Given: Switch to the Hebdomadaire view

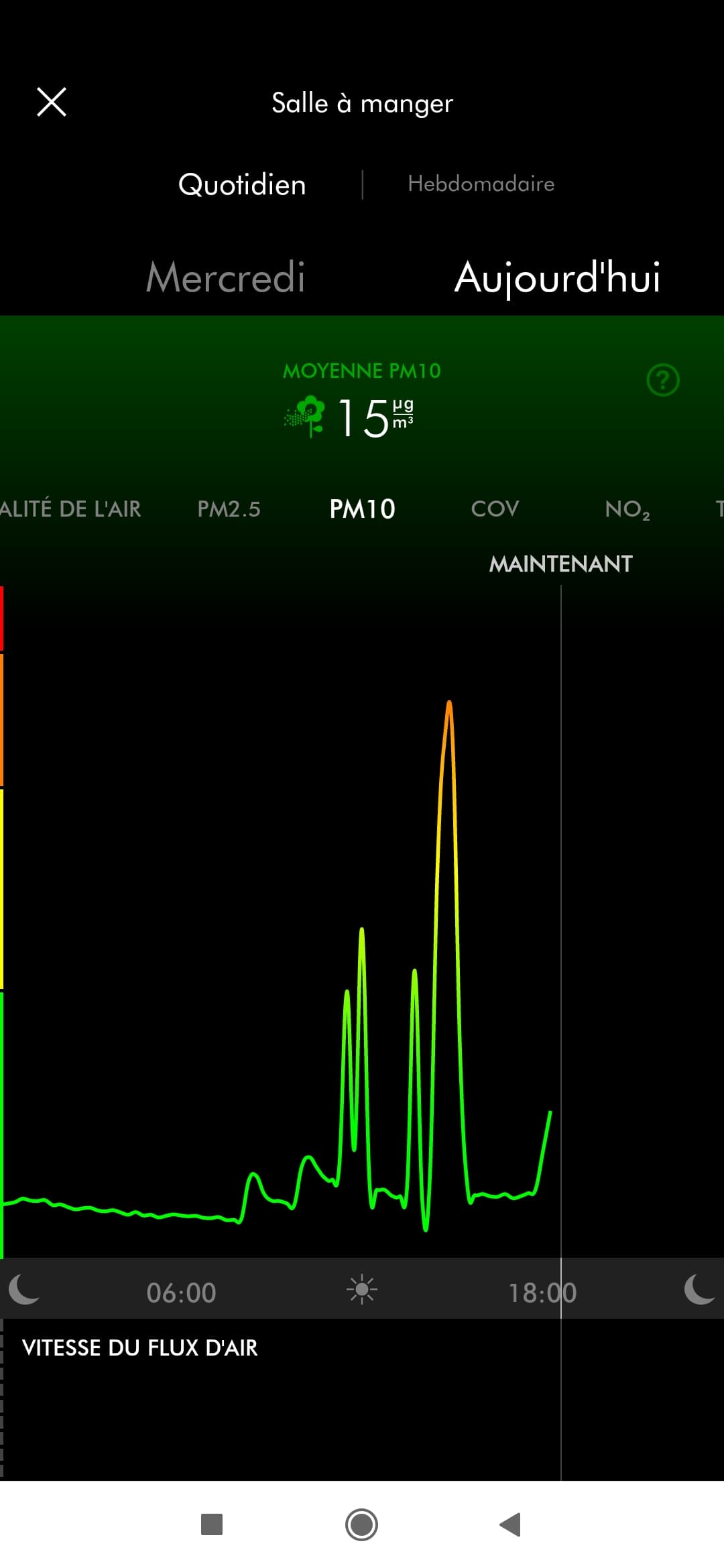Looking at the screenshot, I should click(481, 184).
